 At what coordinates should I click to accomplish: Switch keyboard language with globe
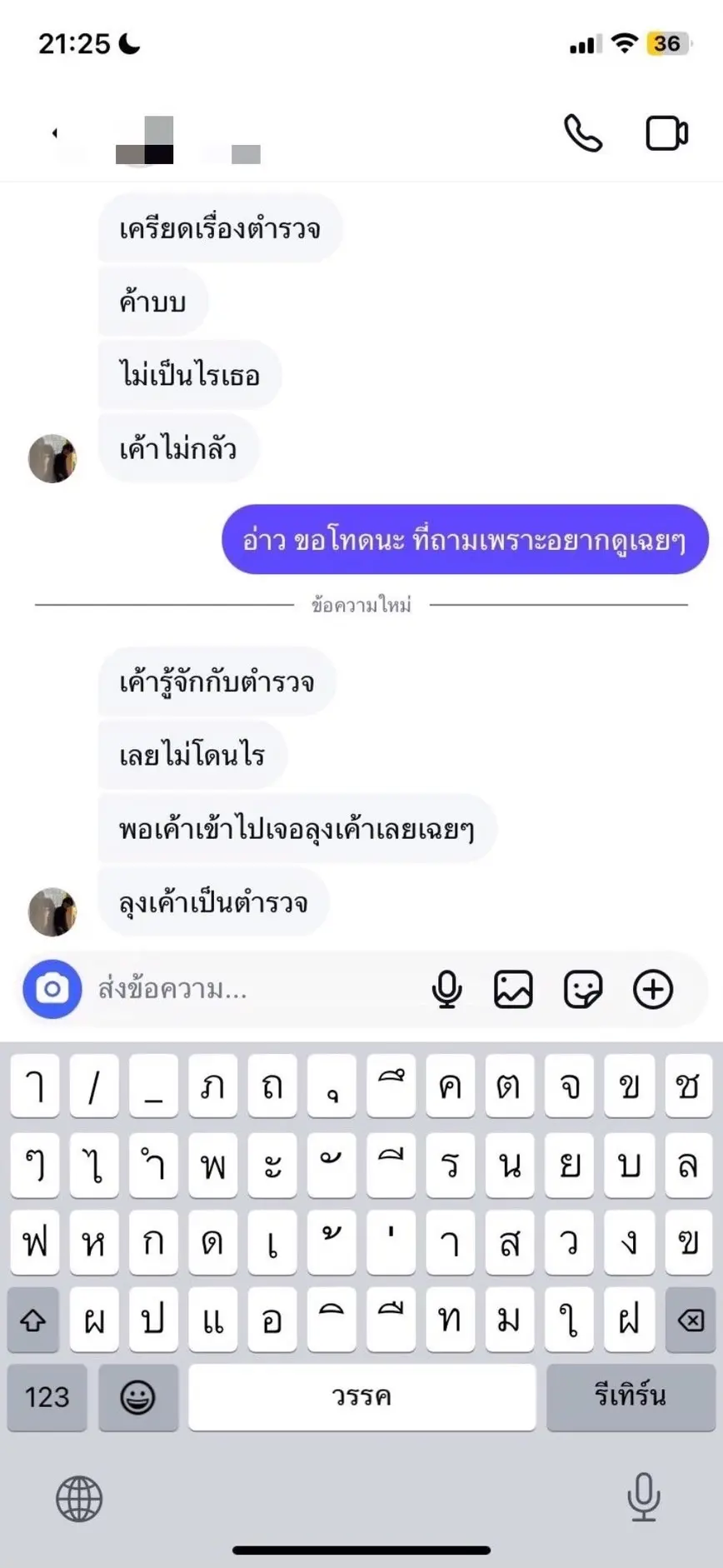[79, 1498]
